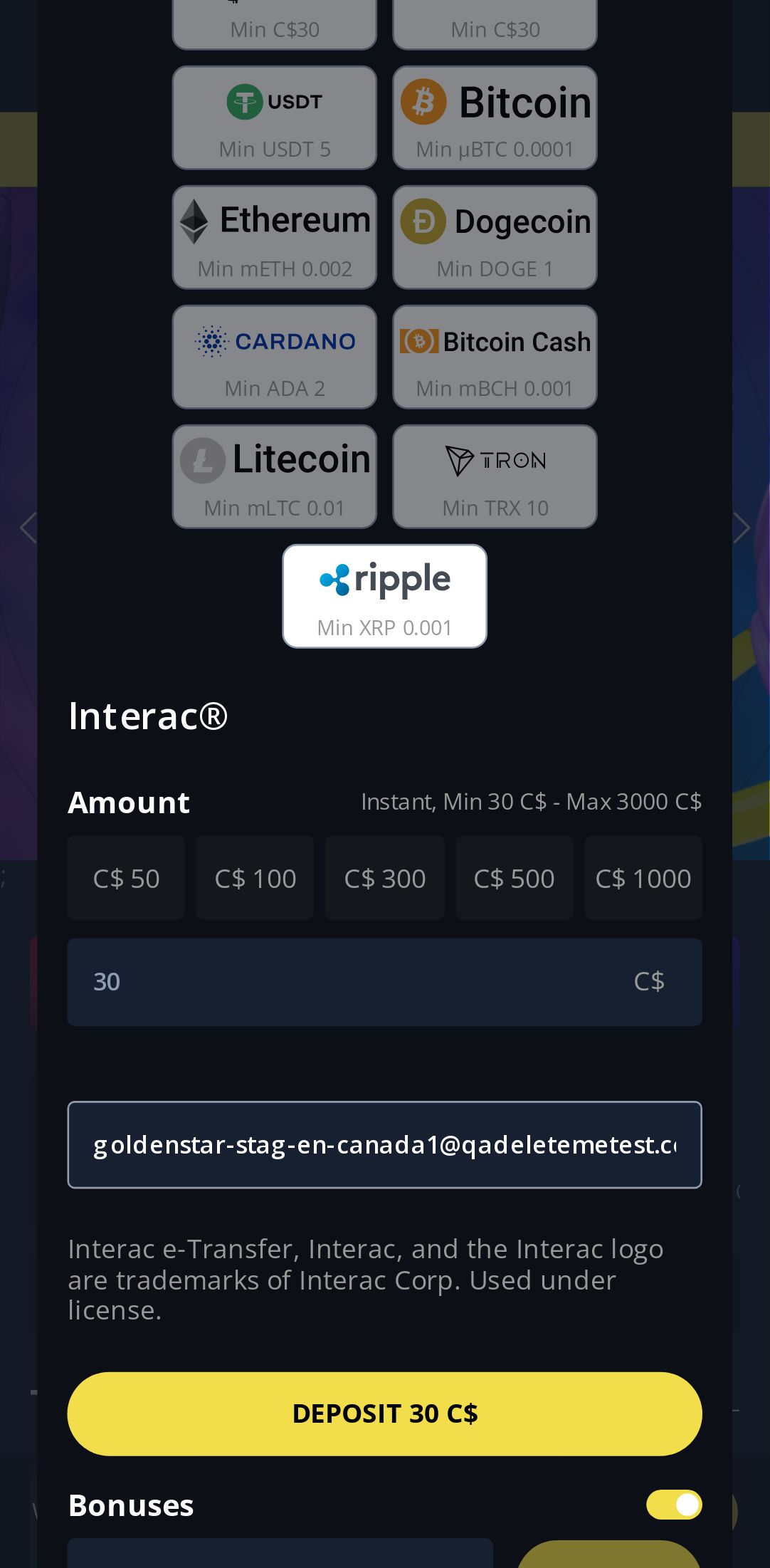Viewport: 770px width, 1568px height.
Task: Set amount to C$ 500
Action: coord(514,878)
